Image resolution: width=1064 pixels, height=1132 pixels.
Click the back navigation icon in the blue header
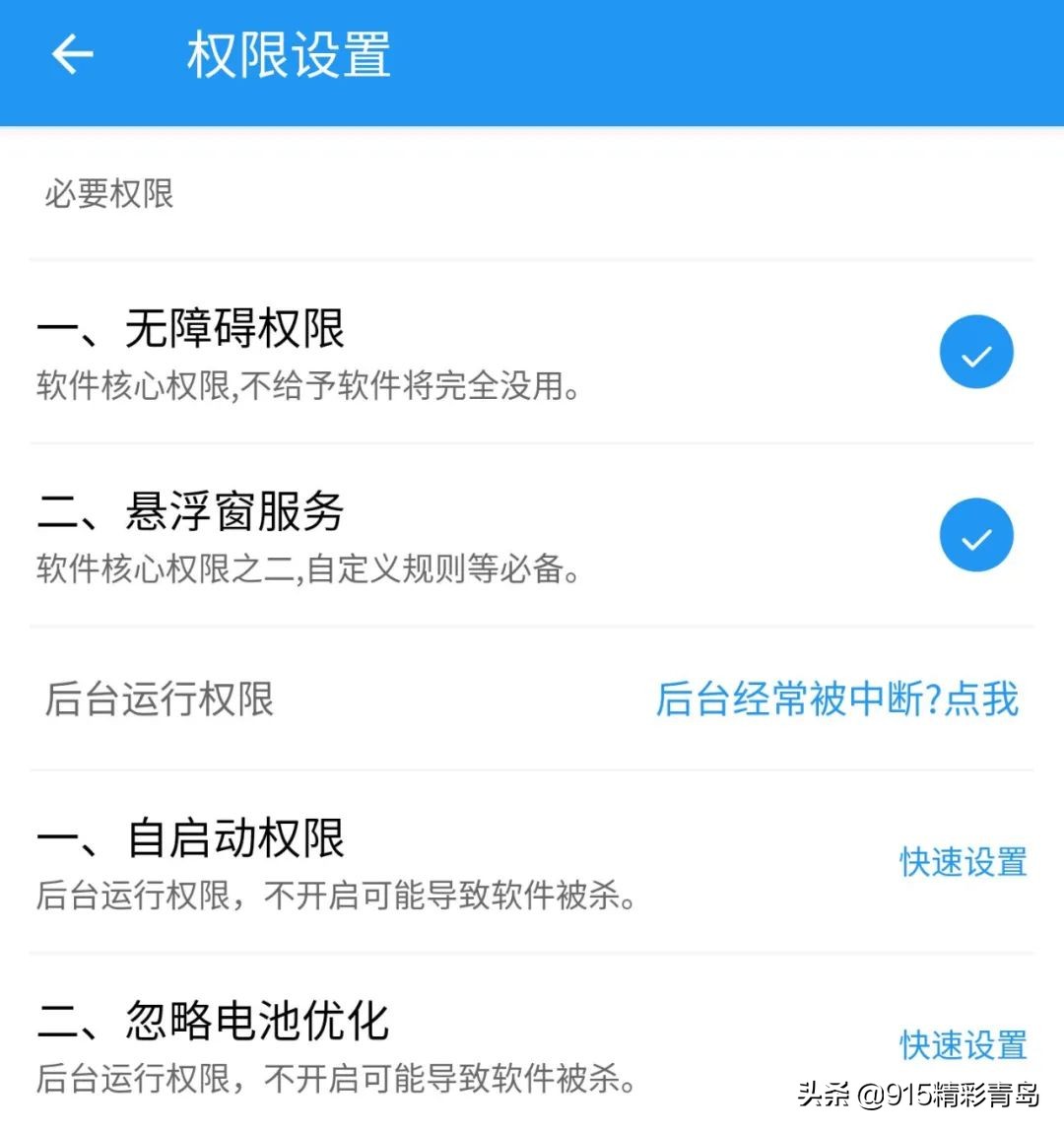point(71,54)
